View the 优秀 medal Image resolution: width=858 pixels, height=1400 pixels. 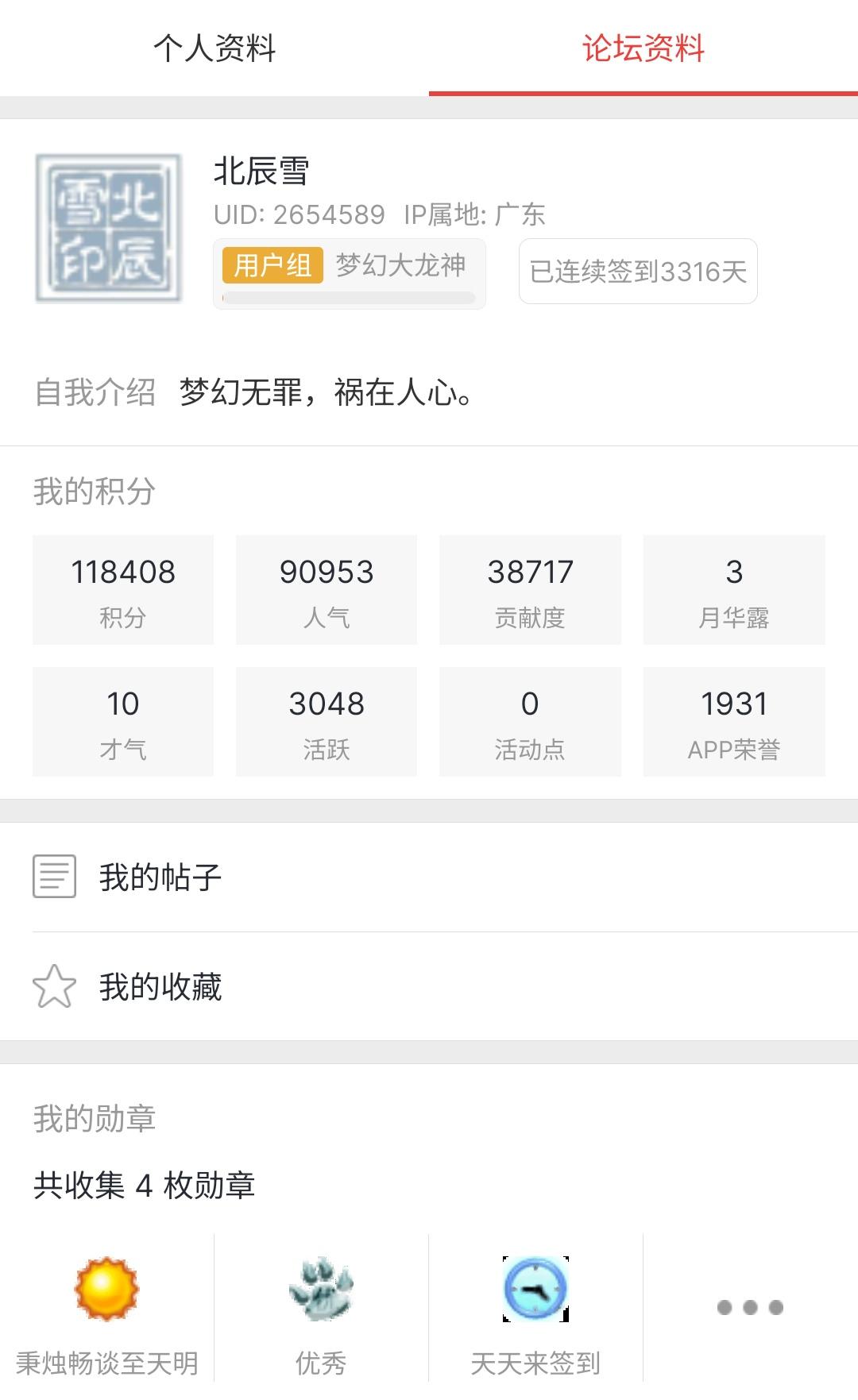321,1310
